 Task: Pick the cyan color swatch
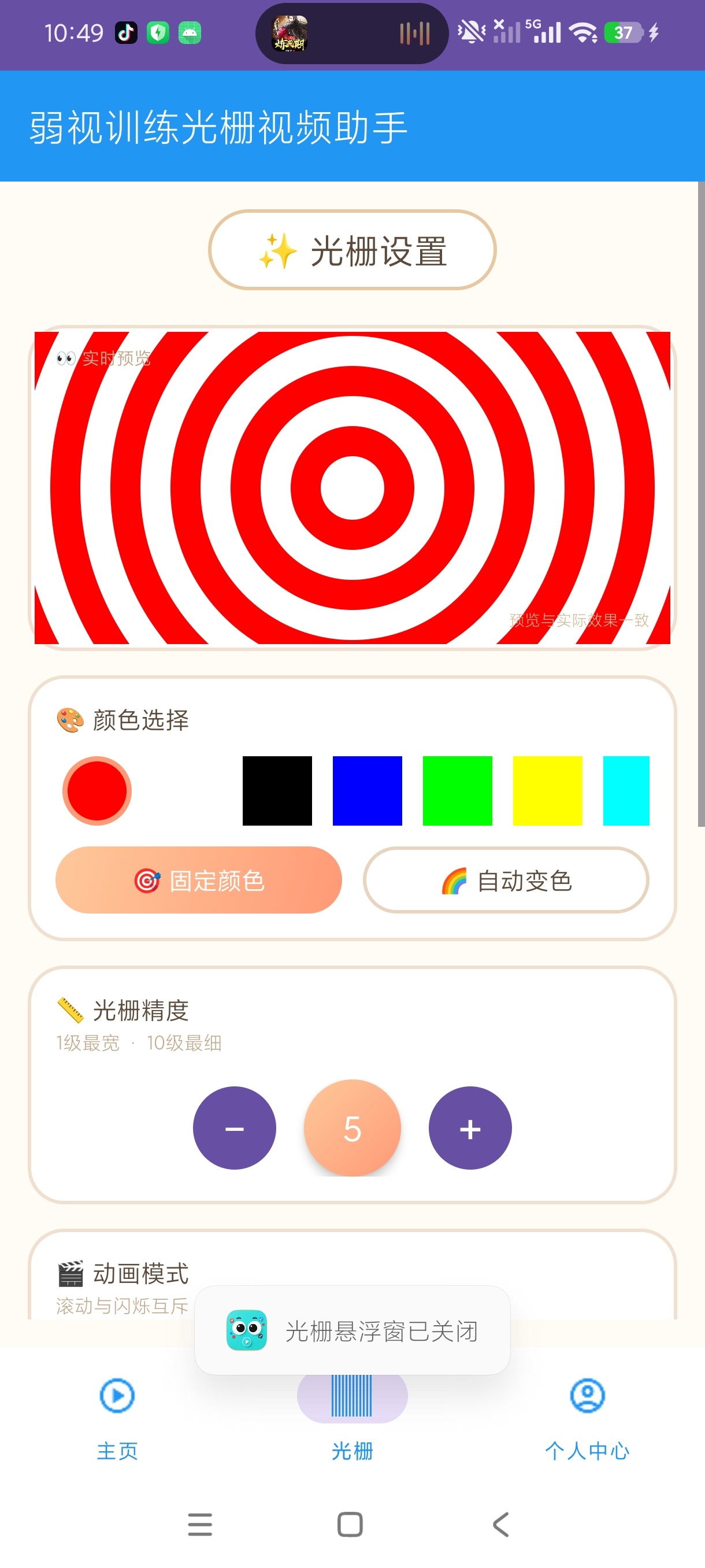point(626,791)
